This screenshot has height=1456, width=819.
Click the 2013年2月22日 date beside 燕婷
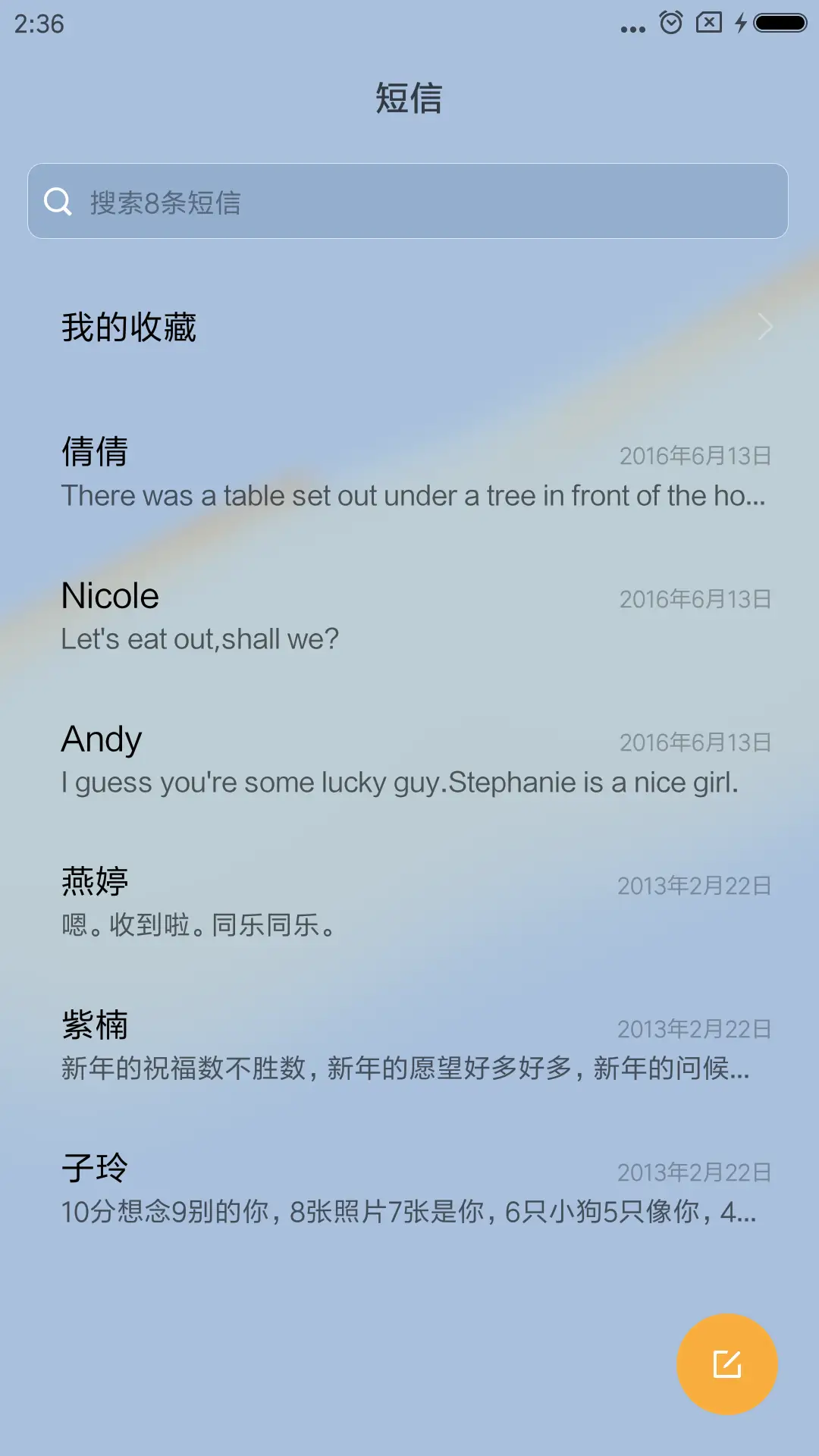tap(692, 886)
